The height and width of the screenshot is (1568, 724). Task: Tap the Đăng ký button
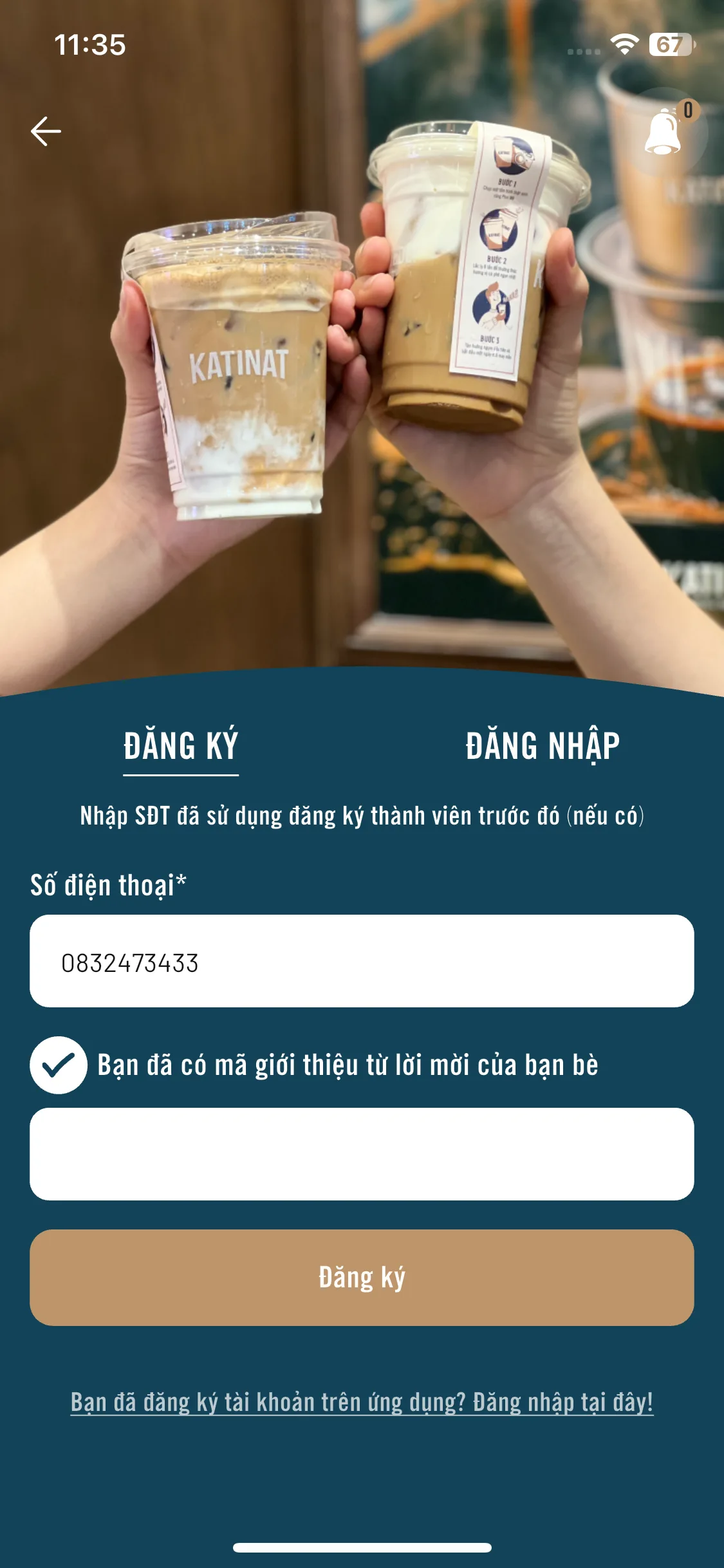(x=362, y=1278)
